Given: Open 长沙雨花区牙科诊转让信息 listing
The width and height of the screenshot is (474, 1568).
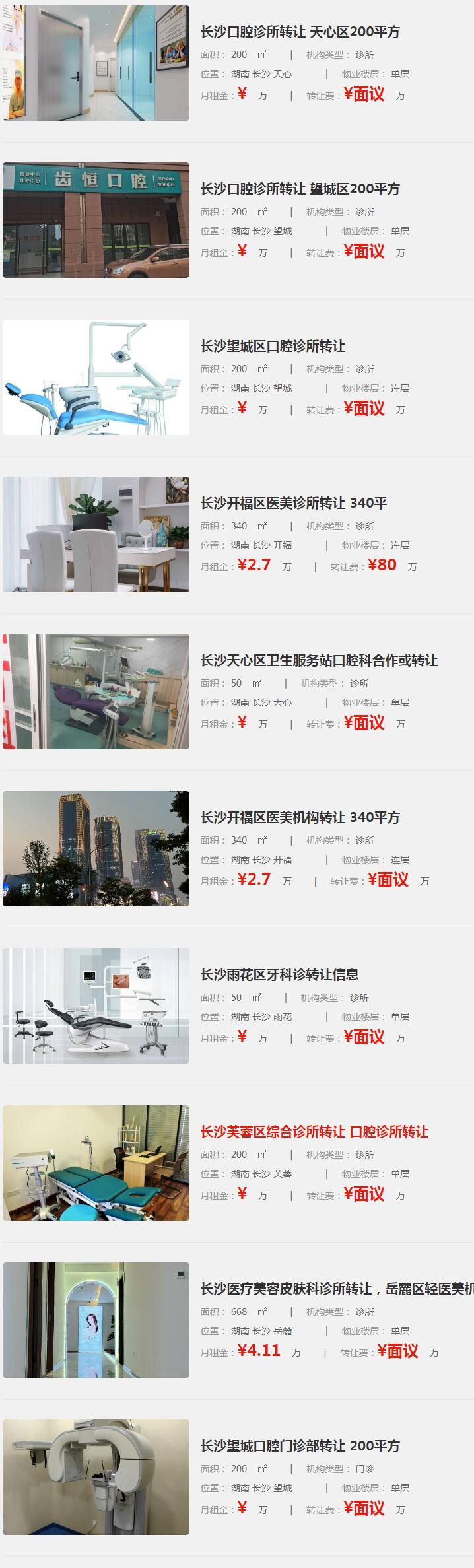Looking at the screenshot, I should [x=279, y=974].
